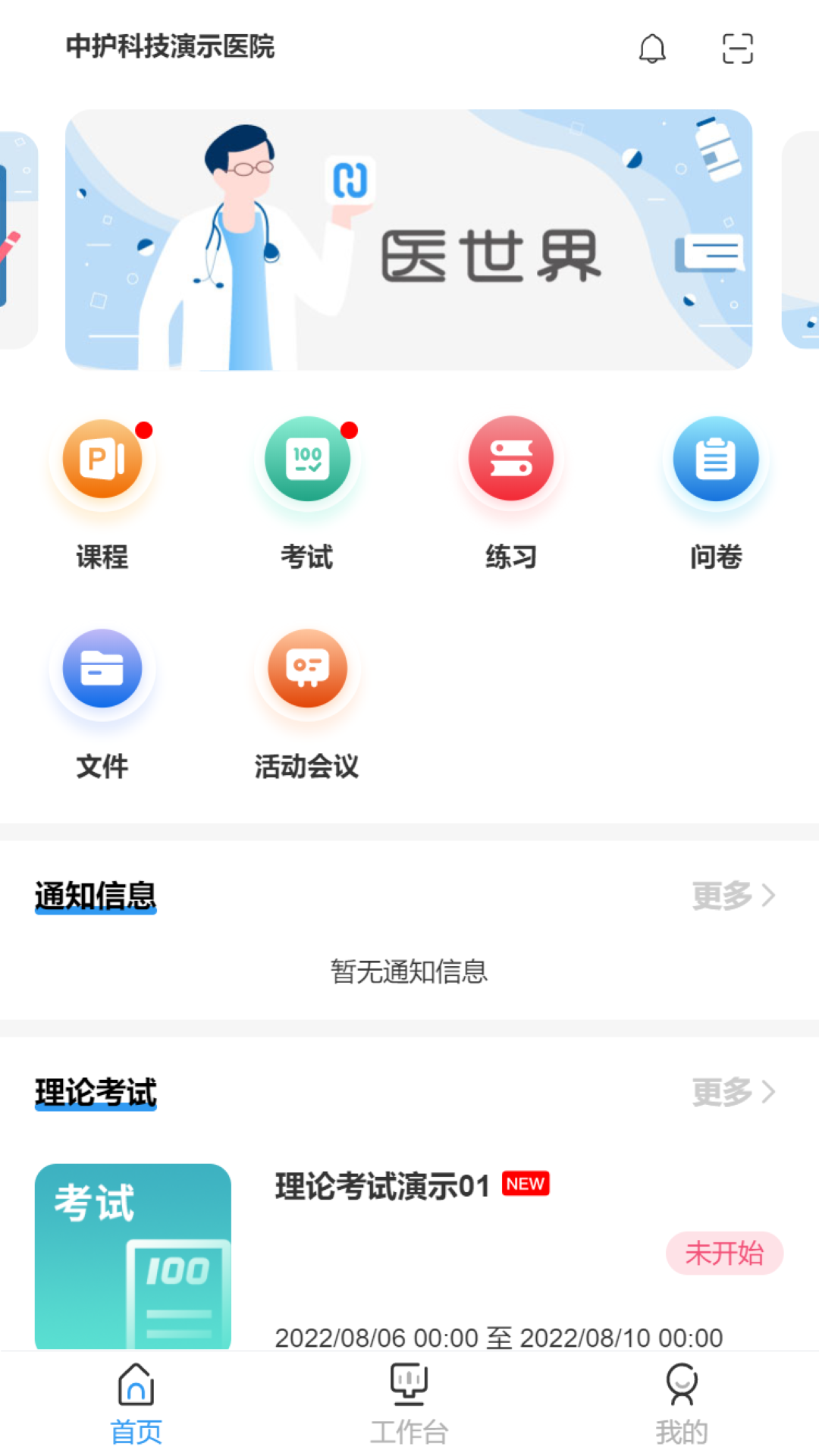Open the 课程 courses icon
This screenshot has height=1456, width=819.
102,459
